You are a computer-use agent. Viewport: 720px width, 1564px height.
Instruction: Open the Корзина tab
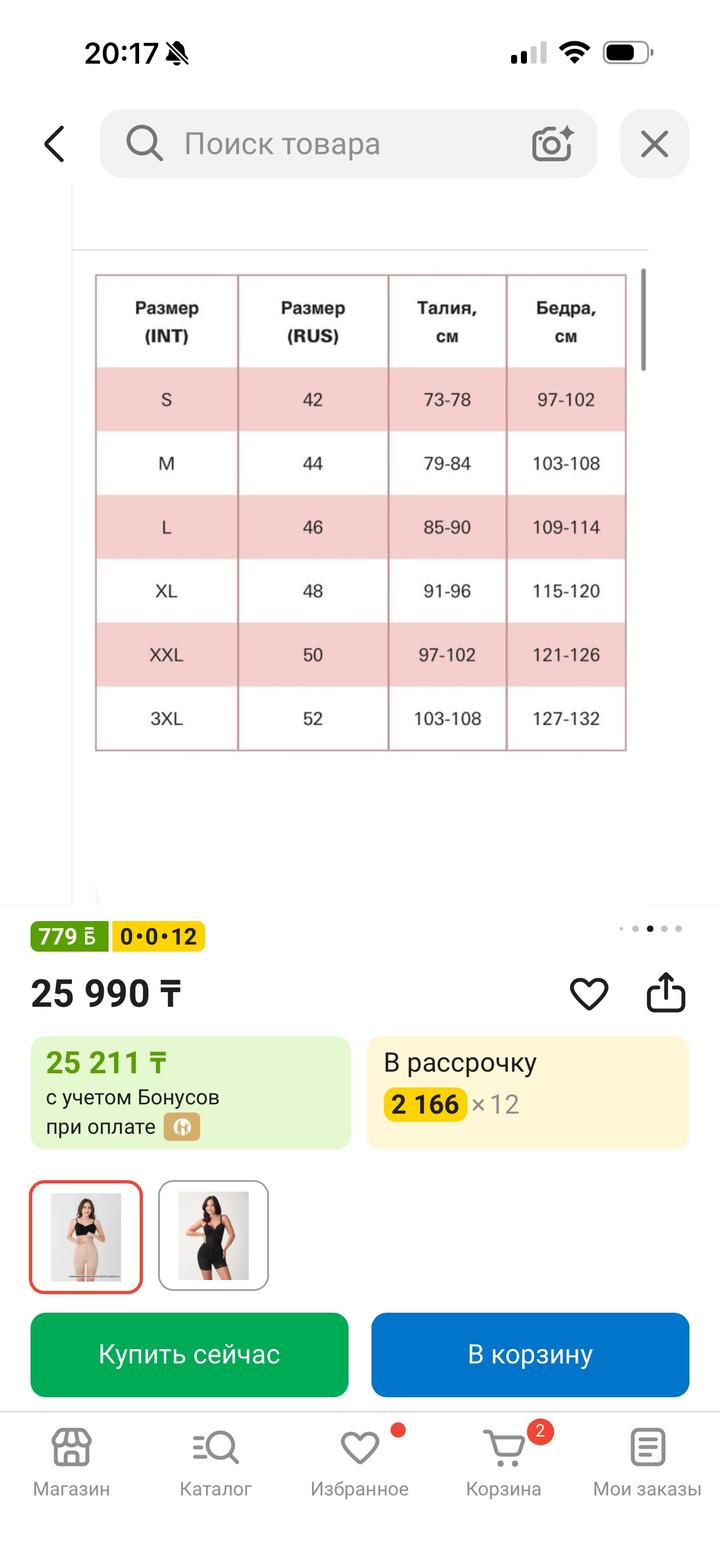[x=503, y=1462]
